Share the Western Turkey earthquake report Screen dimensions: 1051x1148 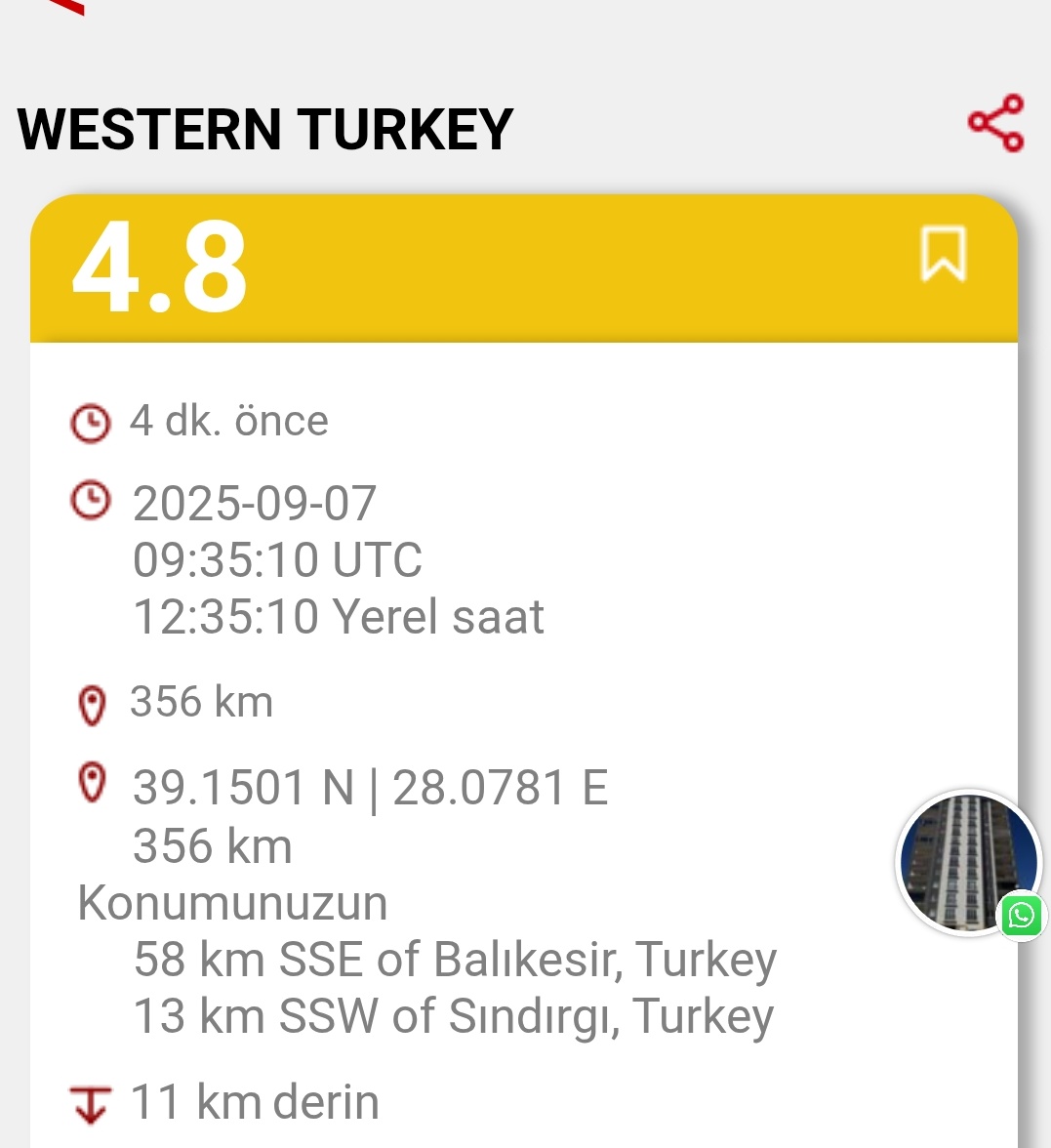pos(995,124)
